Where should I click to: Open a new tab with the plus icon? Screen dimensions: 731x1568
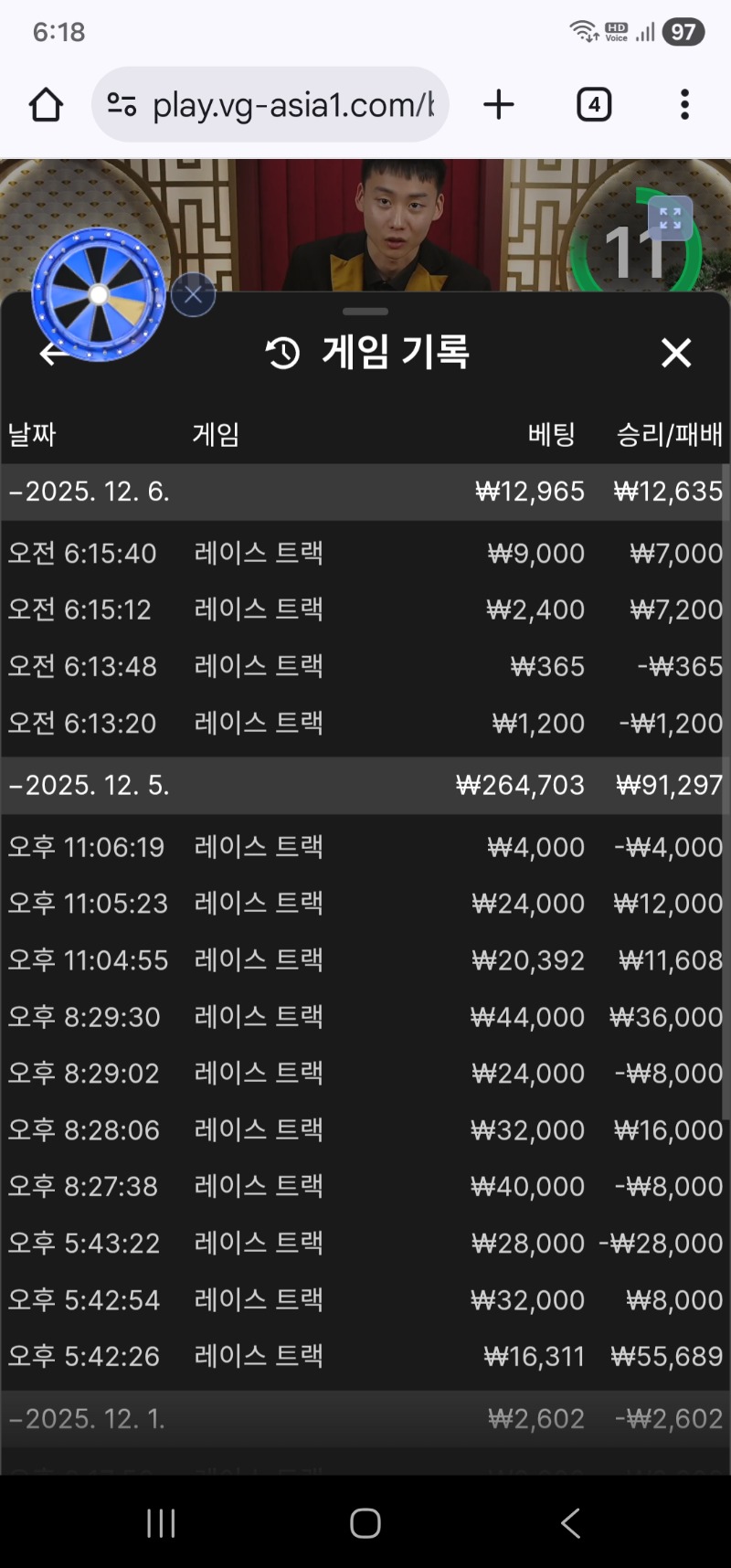(498, 103)
